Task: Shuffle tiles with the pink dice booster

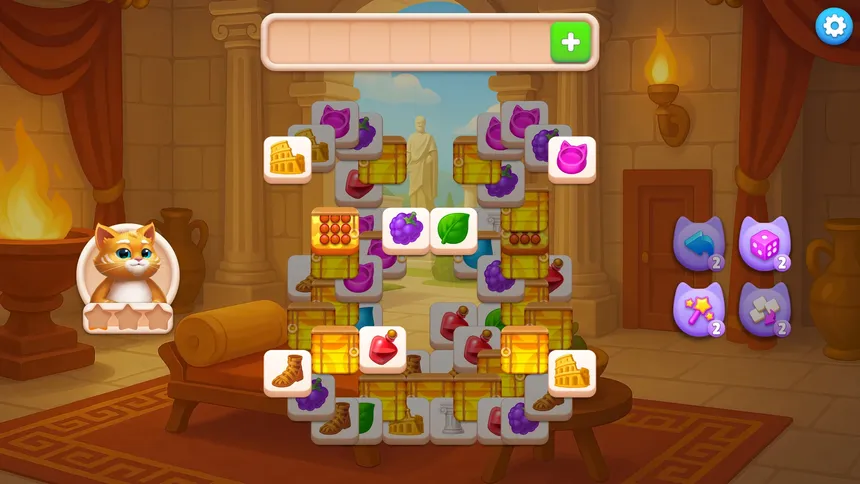Action: (x=763, y=243)
